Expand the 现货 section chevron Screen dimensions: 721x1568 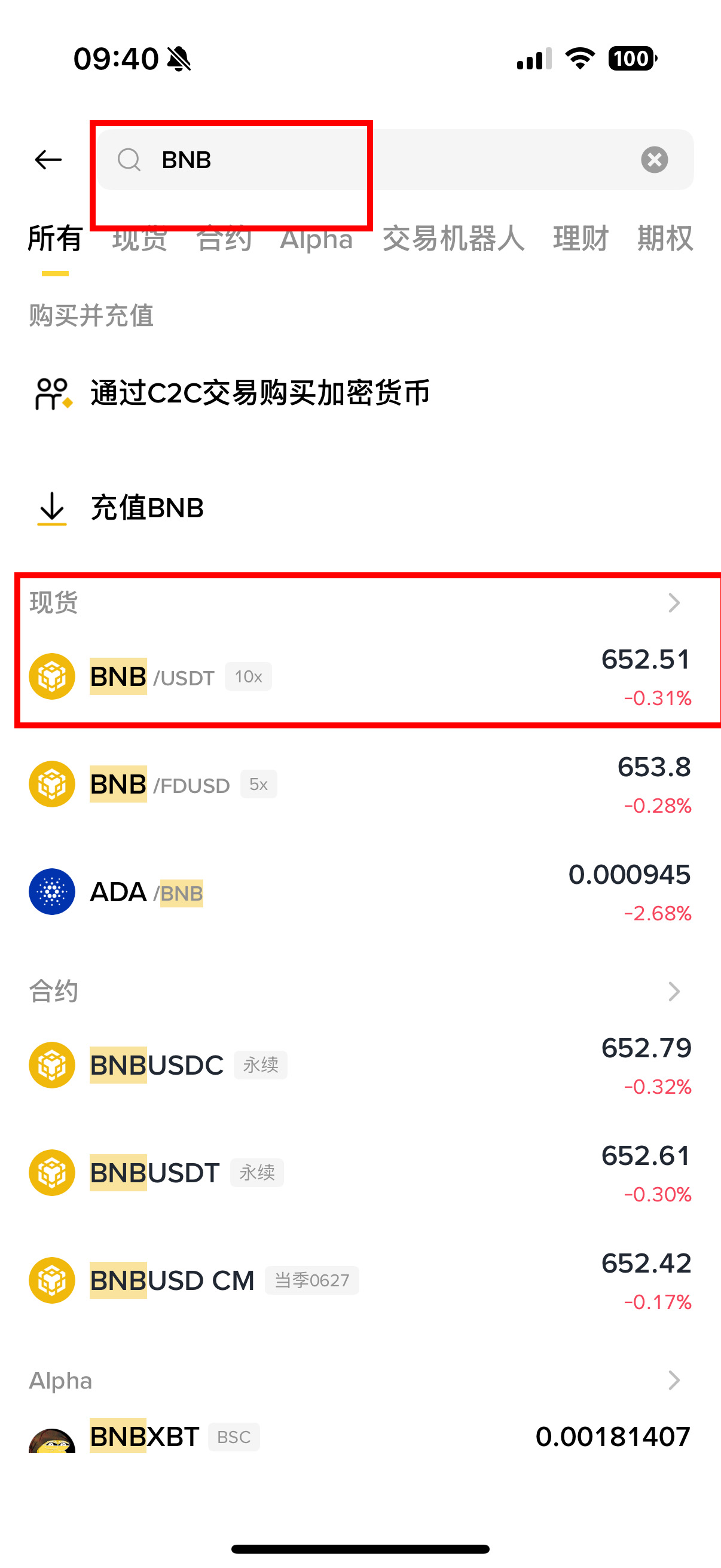click(x=673, y=603)
